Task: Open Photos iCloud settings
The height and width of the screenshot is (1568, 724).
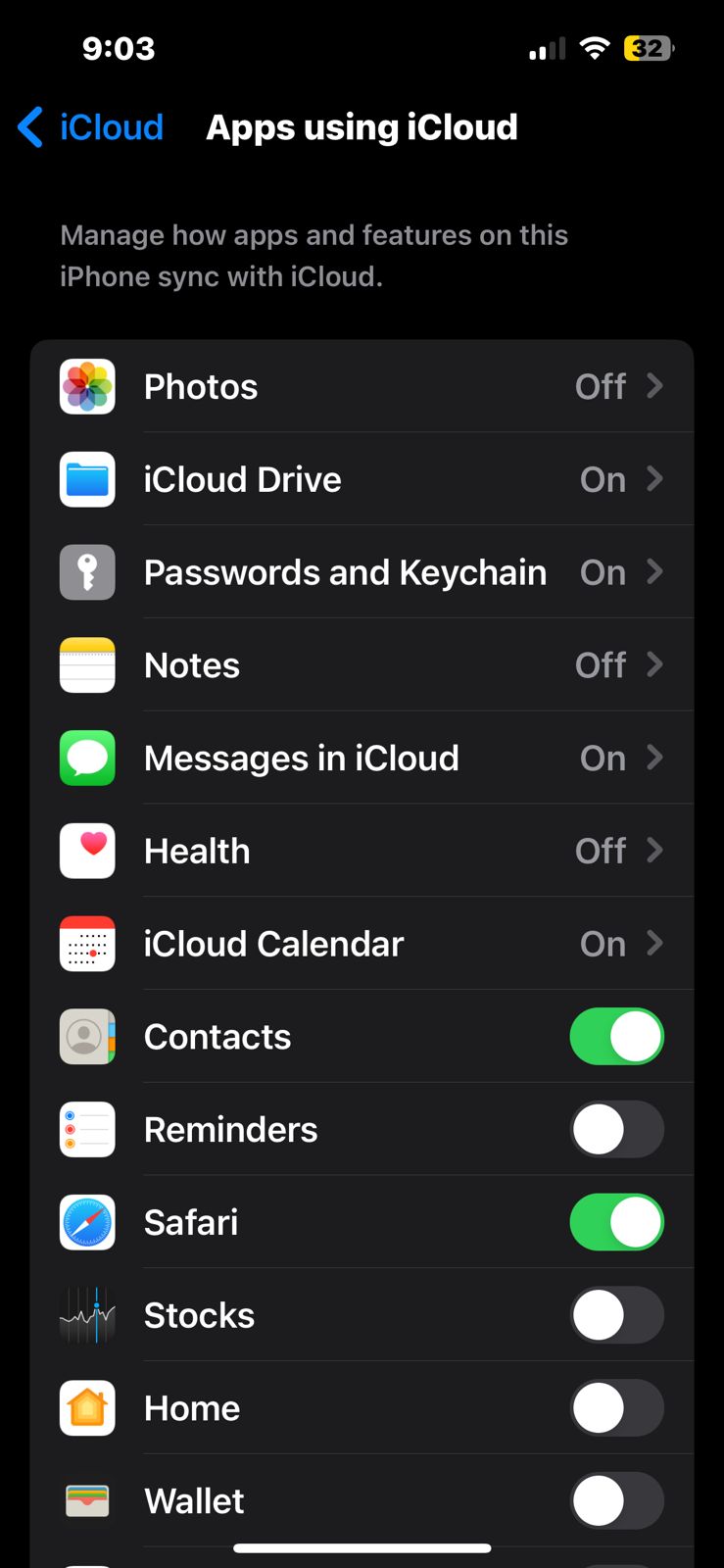Action: tap(362, 386)
